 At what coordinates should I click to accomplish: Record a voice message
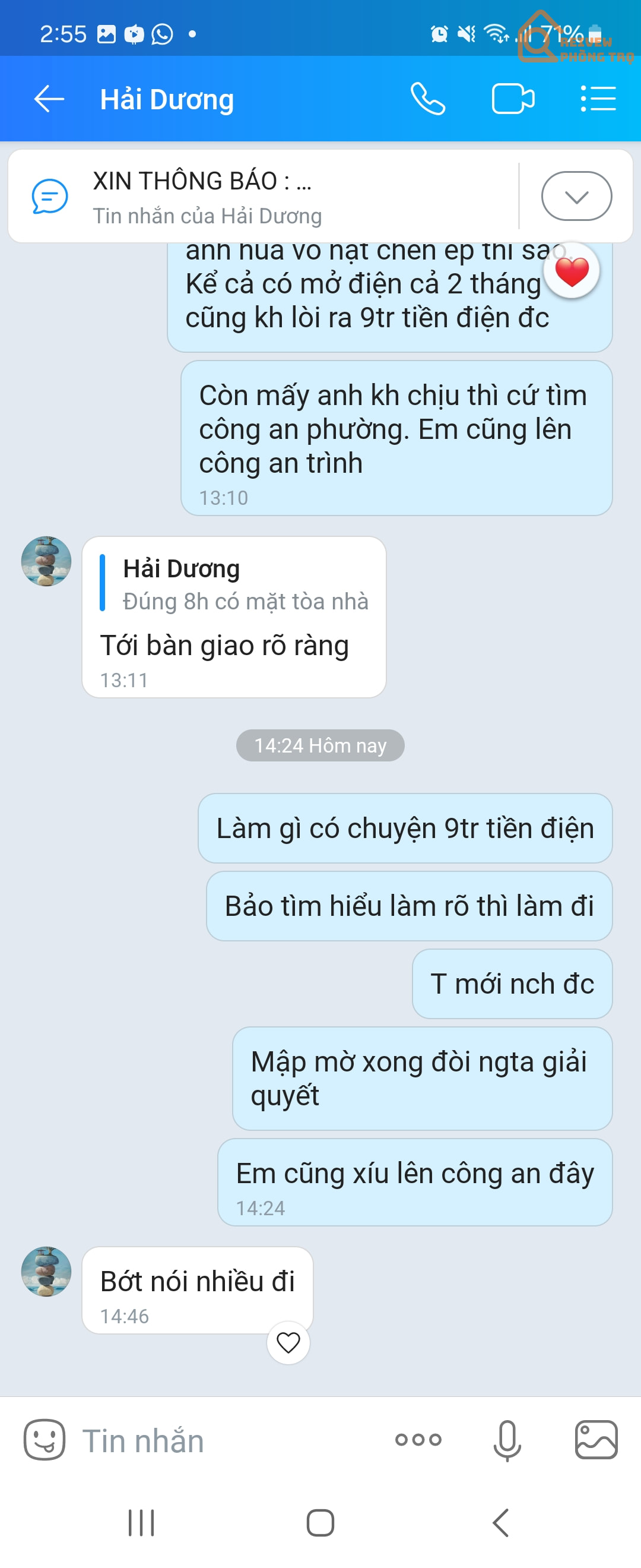(507, 1440)
